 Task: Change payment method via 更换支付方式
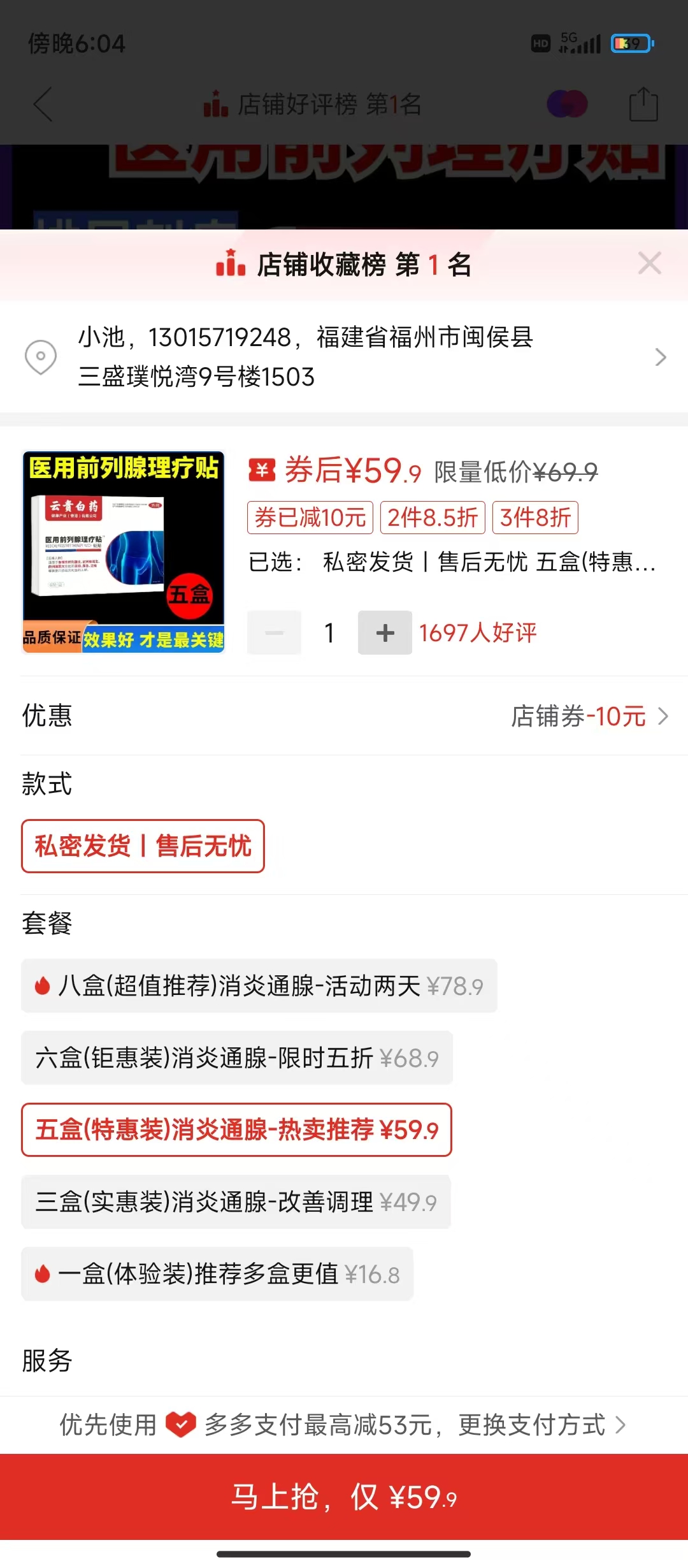(541, 1425)
